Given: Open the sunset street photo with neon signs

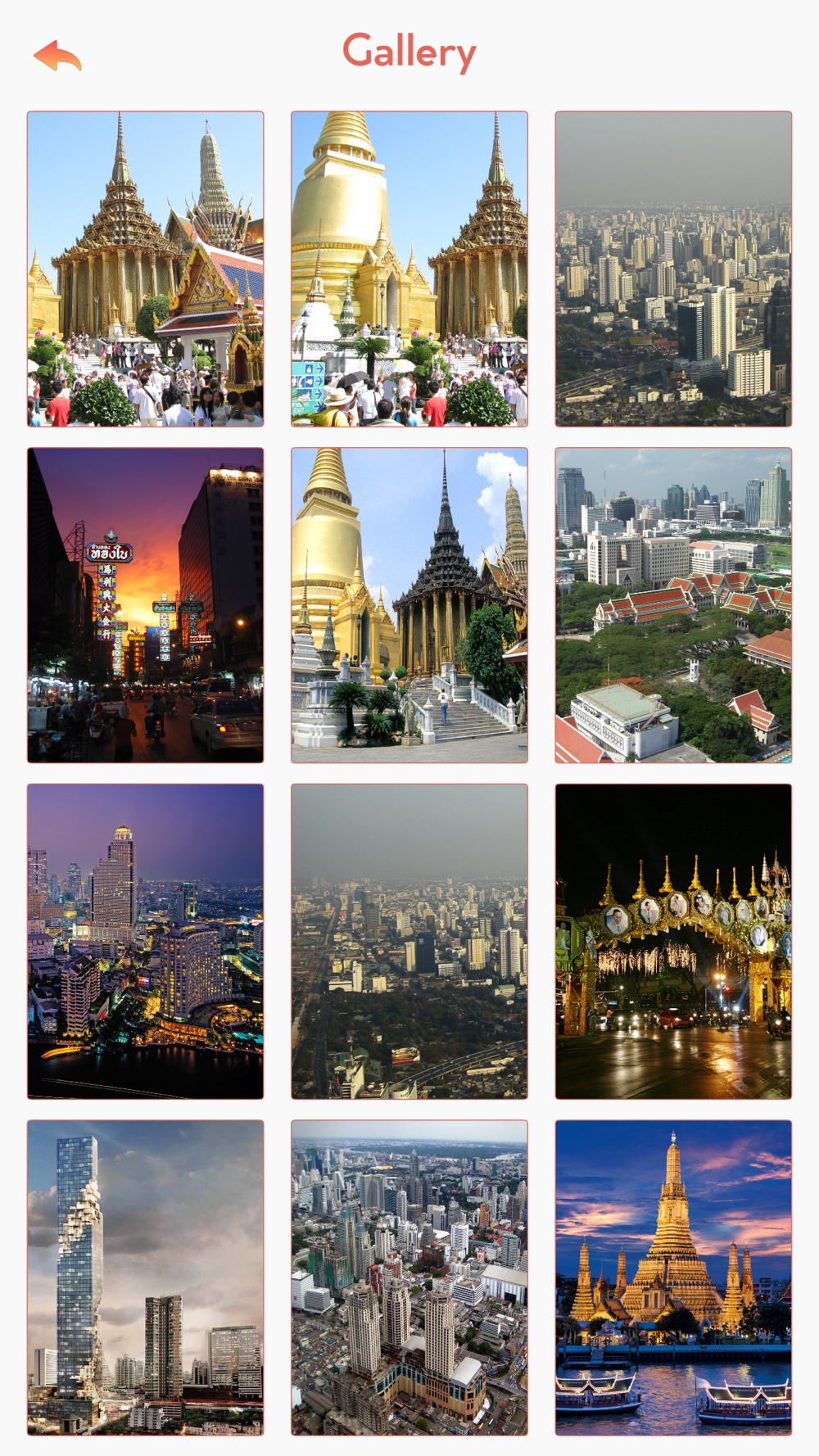Looking at the screenshot, I should (146, 605).
